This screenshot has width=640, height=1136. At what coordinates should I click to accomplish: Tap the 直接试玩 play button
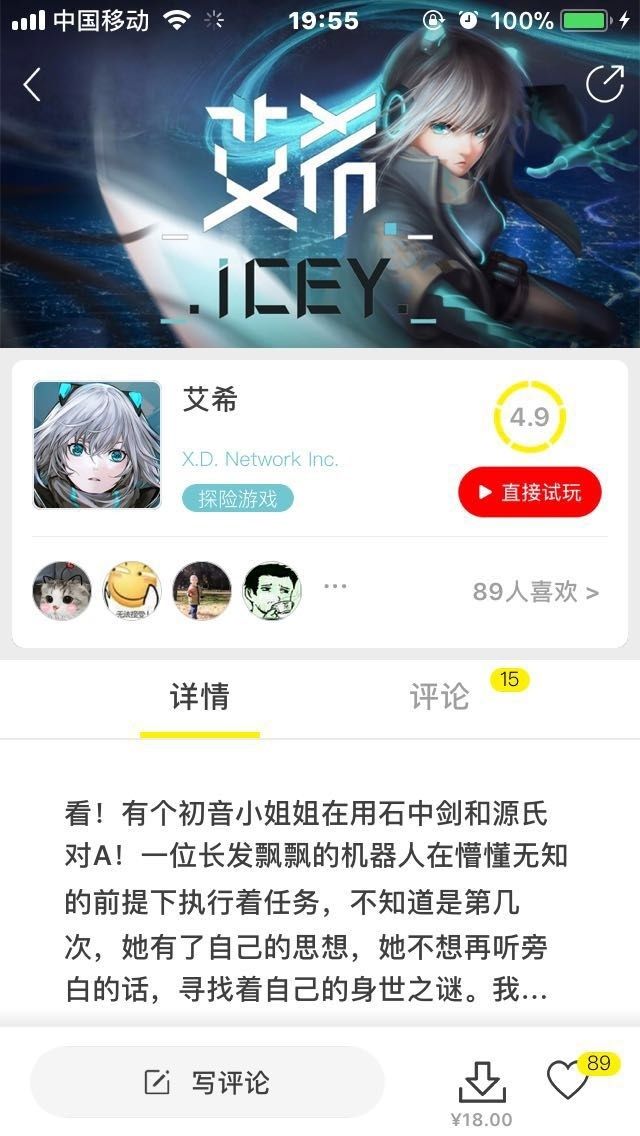tap(529, 492)
